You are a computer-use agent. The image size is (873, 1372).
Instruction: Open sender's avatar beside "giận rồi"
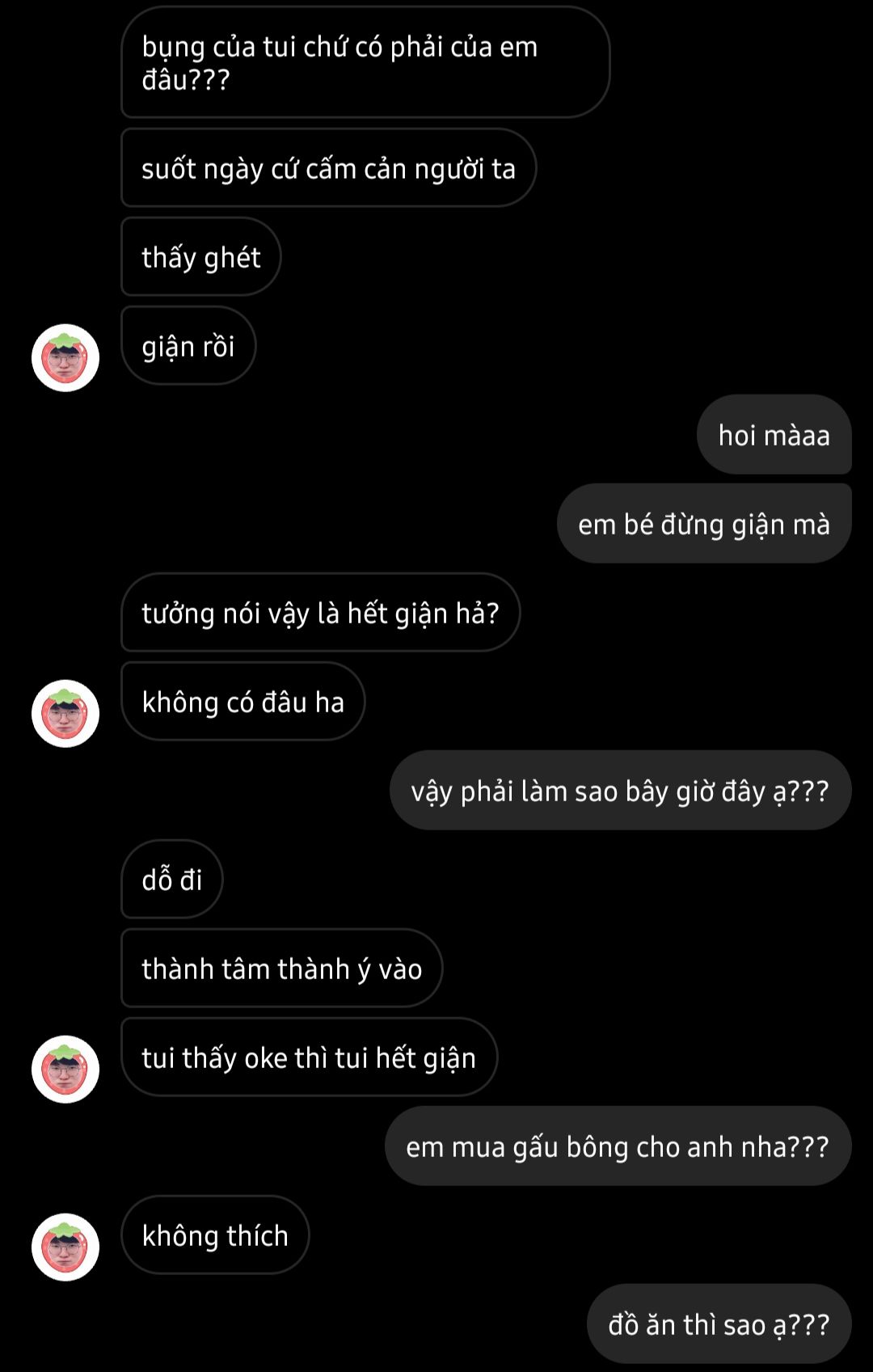pos(65,358)
